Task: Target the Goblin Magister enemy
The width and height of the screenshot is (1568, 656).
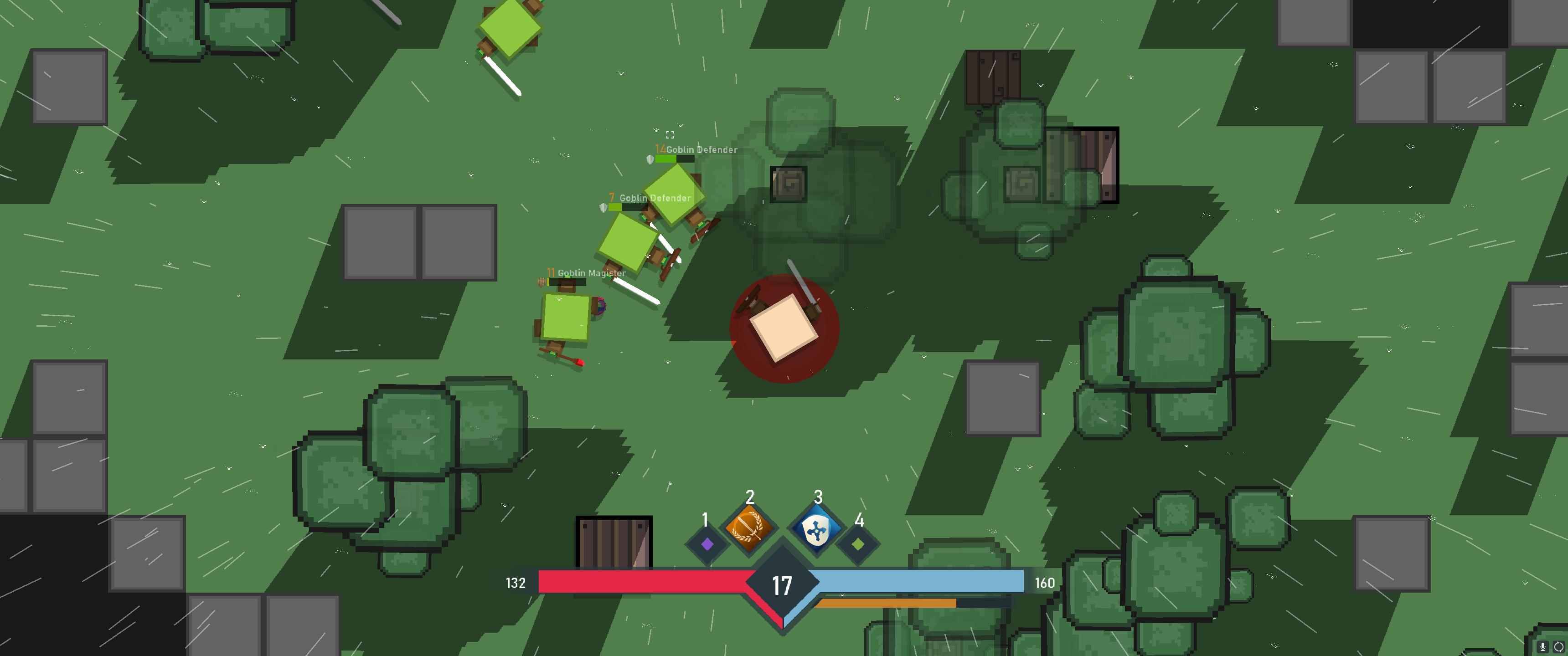Action: pos(565,317)
